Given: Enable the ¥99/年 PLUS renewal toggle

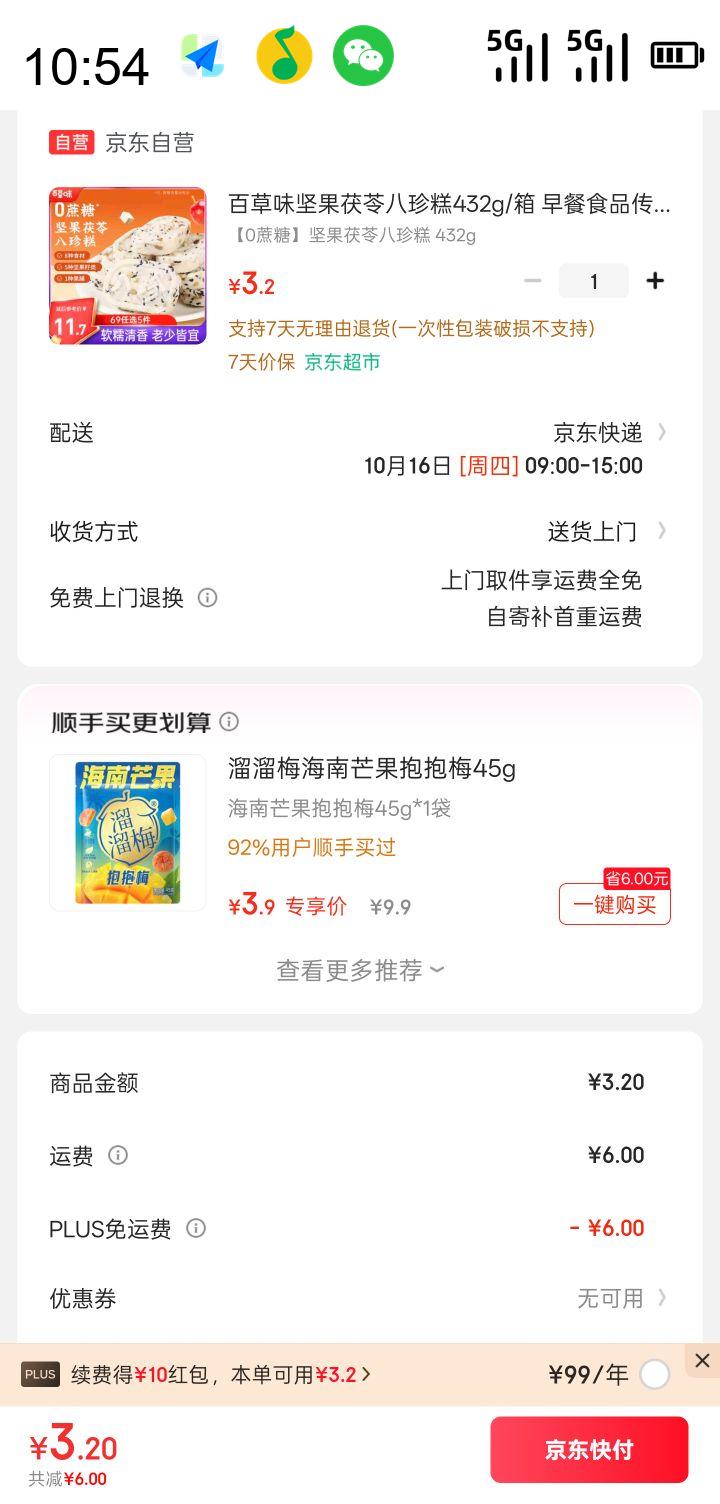Looking at the screenshot, I should (655, 1375).
